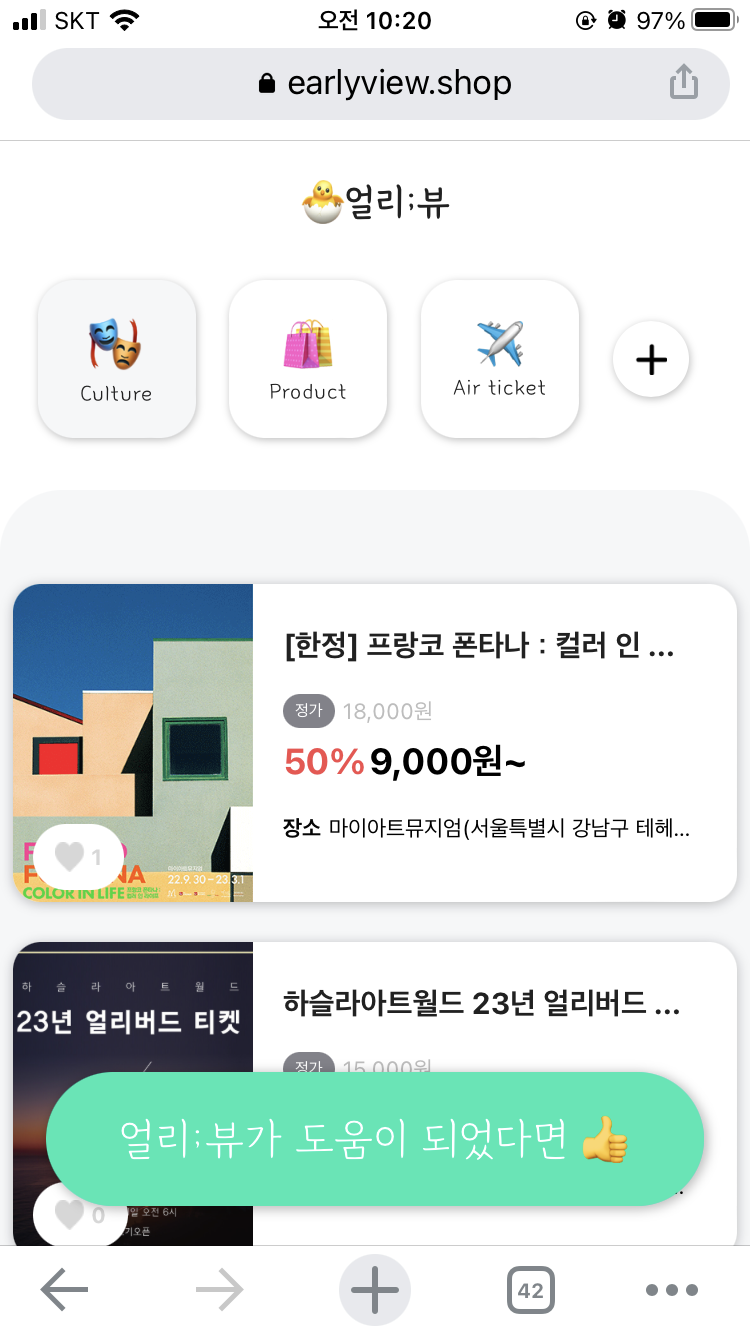Tap the earlyview.shop address bar

(381, 84)
